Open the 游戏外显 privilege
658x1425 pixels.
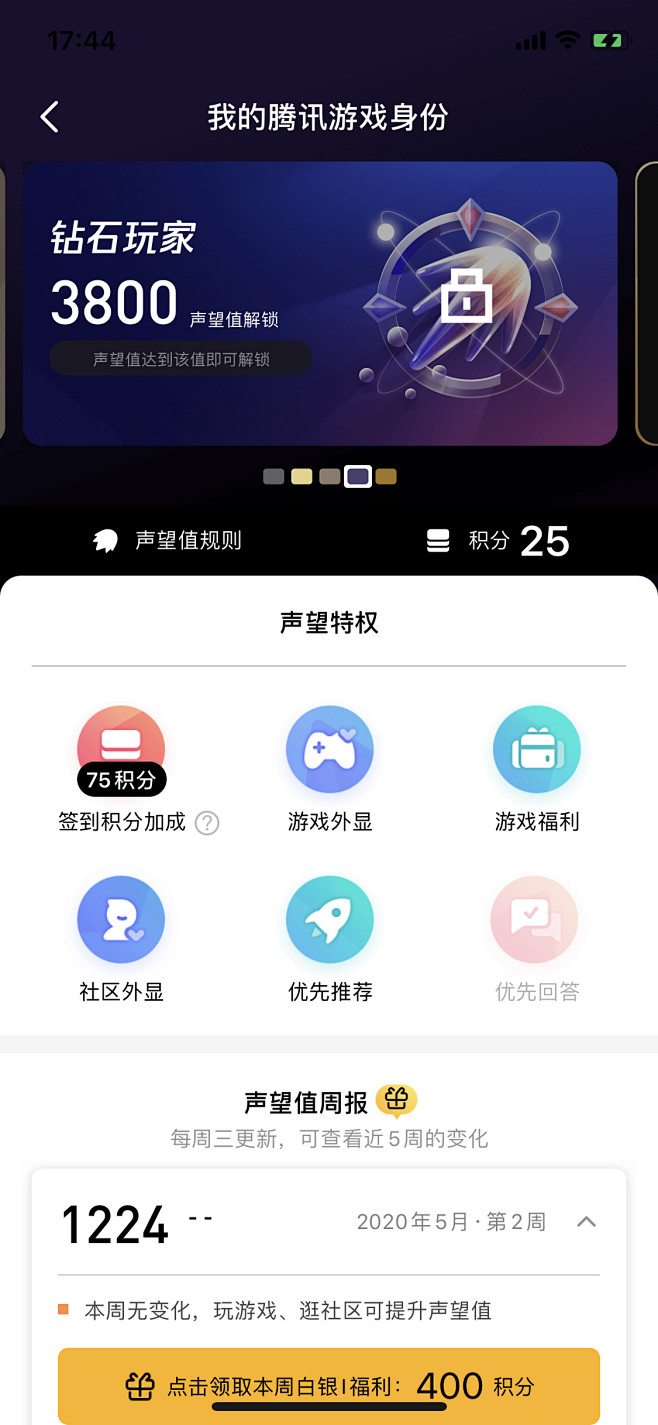(330, 750)
